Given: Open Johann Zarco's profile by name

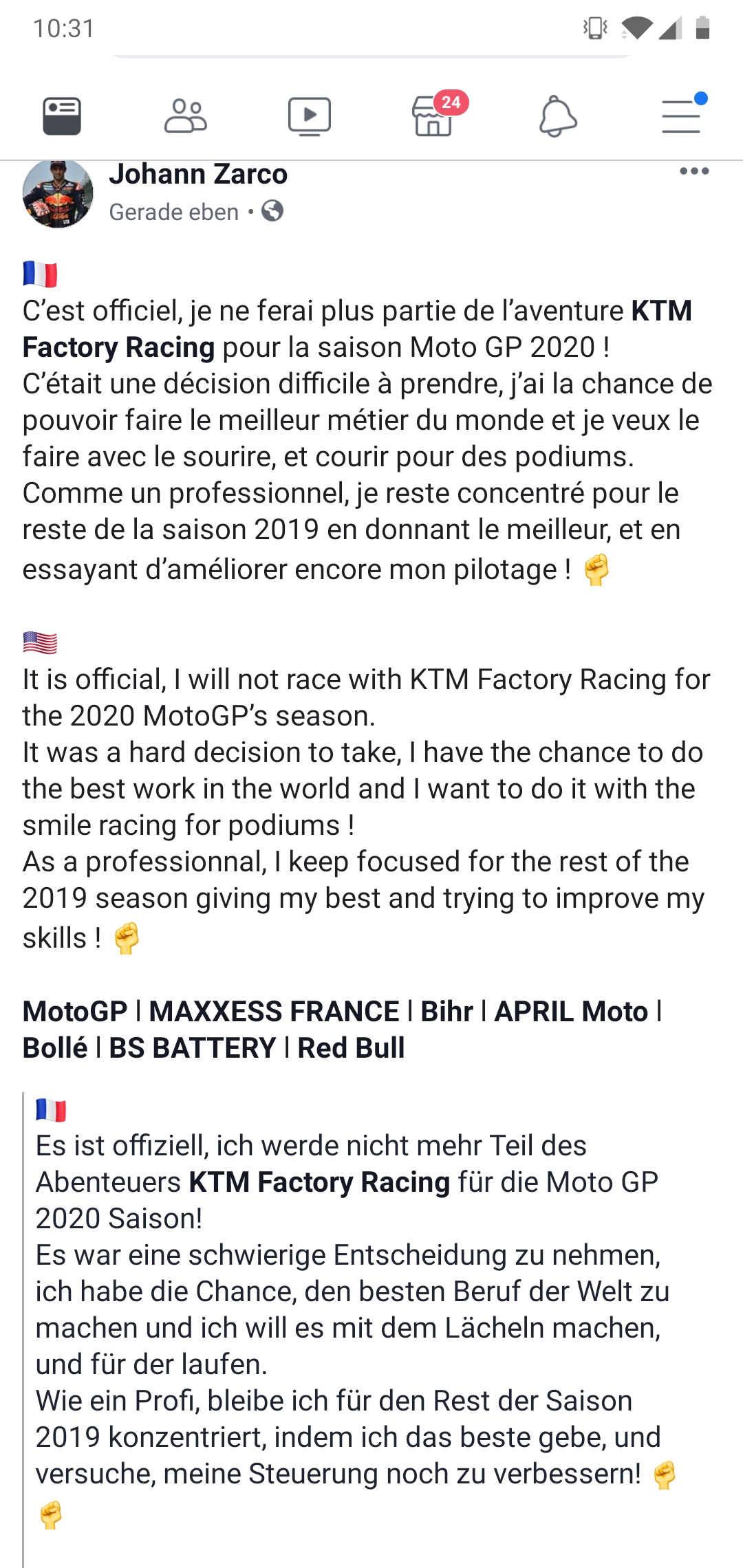Looking at the screenshot, I should click(198, 174).
